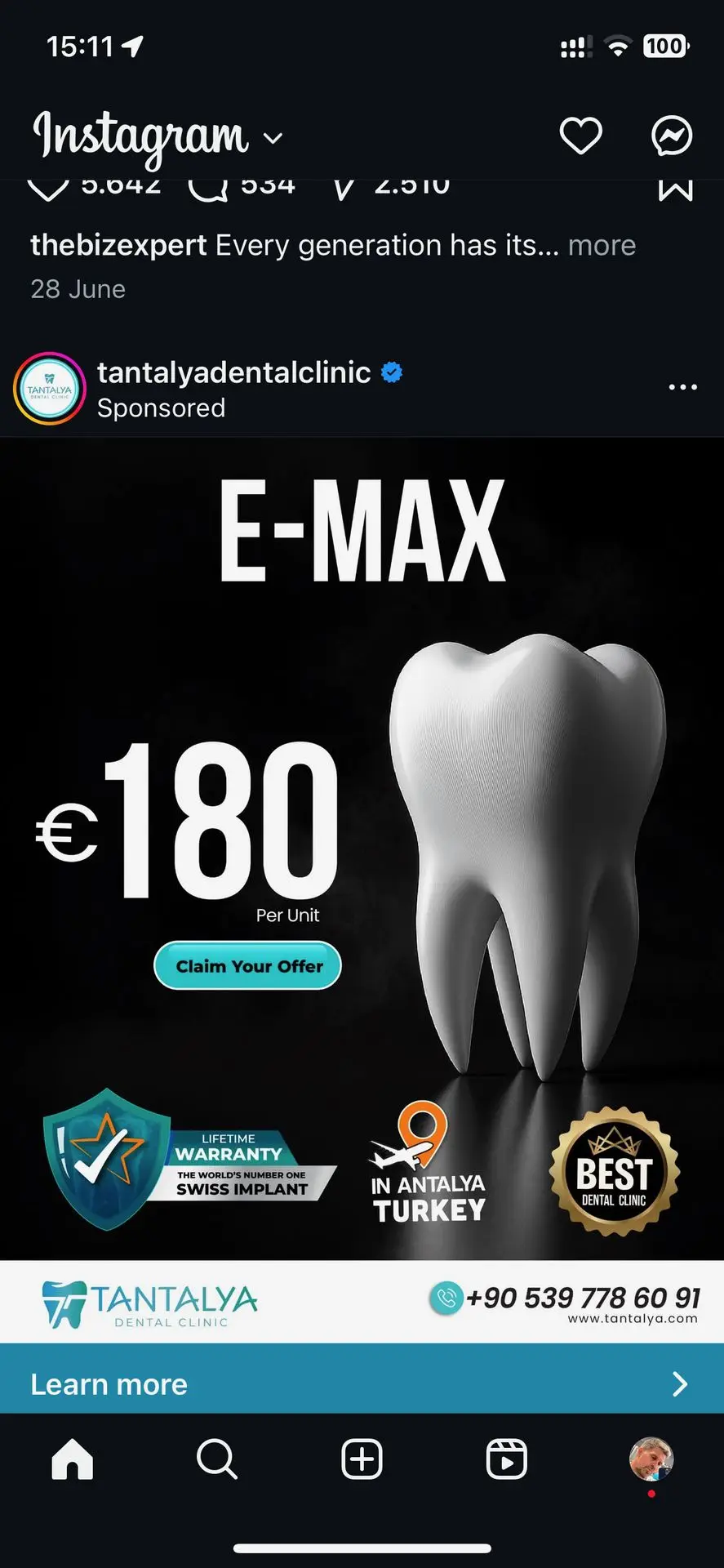724x1568 pixels.
Task: Open your profile tab
Action: point(651,1459)
